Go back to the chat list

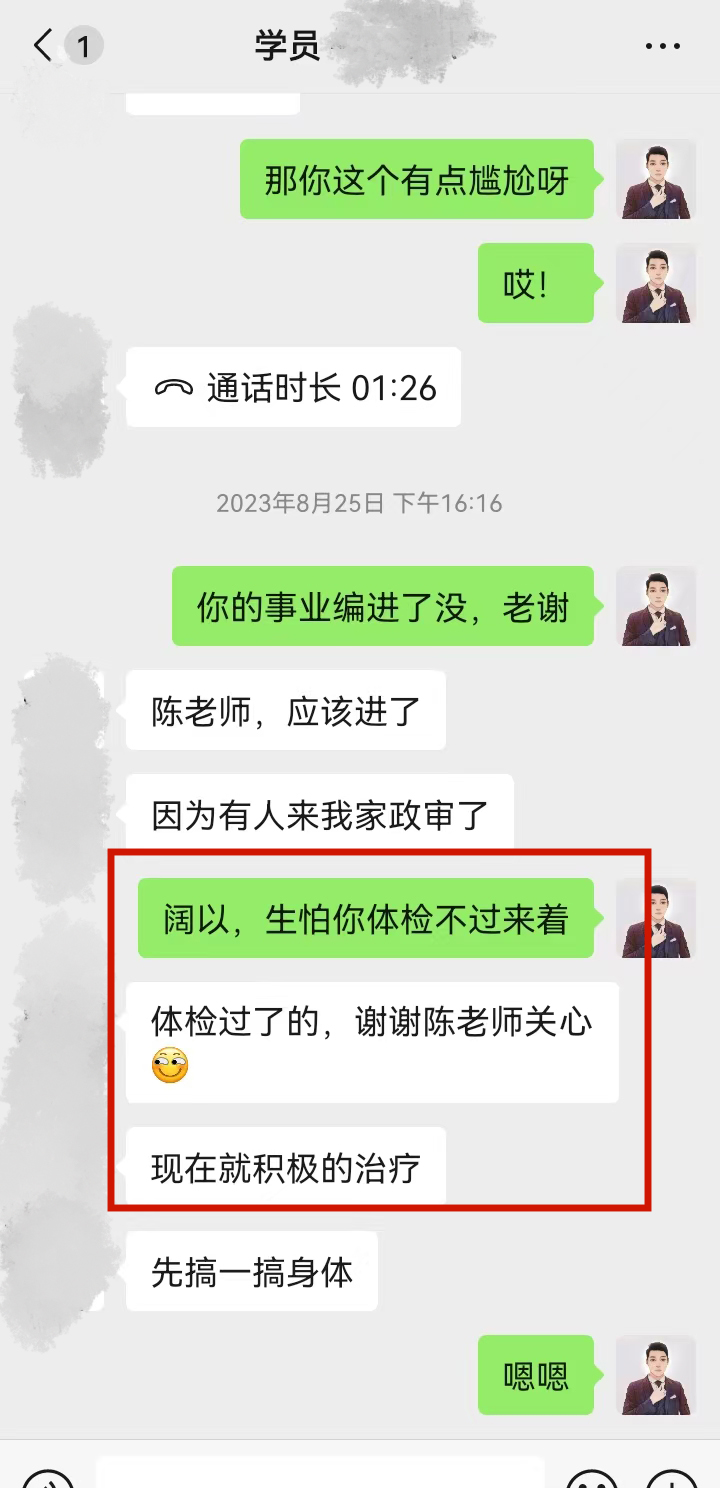tap(44, 46)
